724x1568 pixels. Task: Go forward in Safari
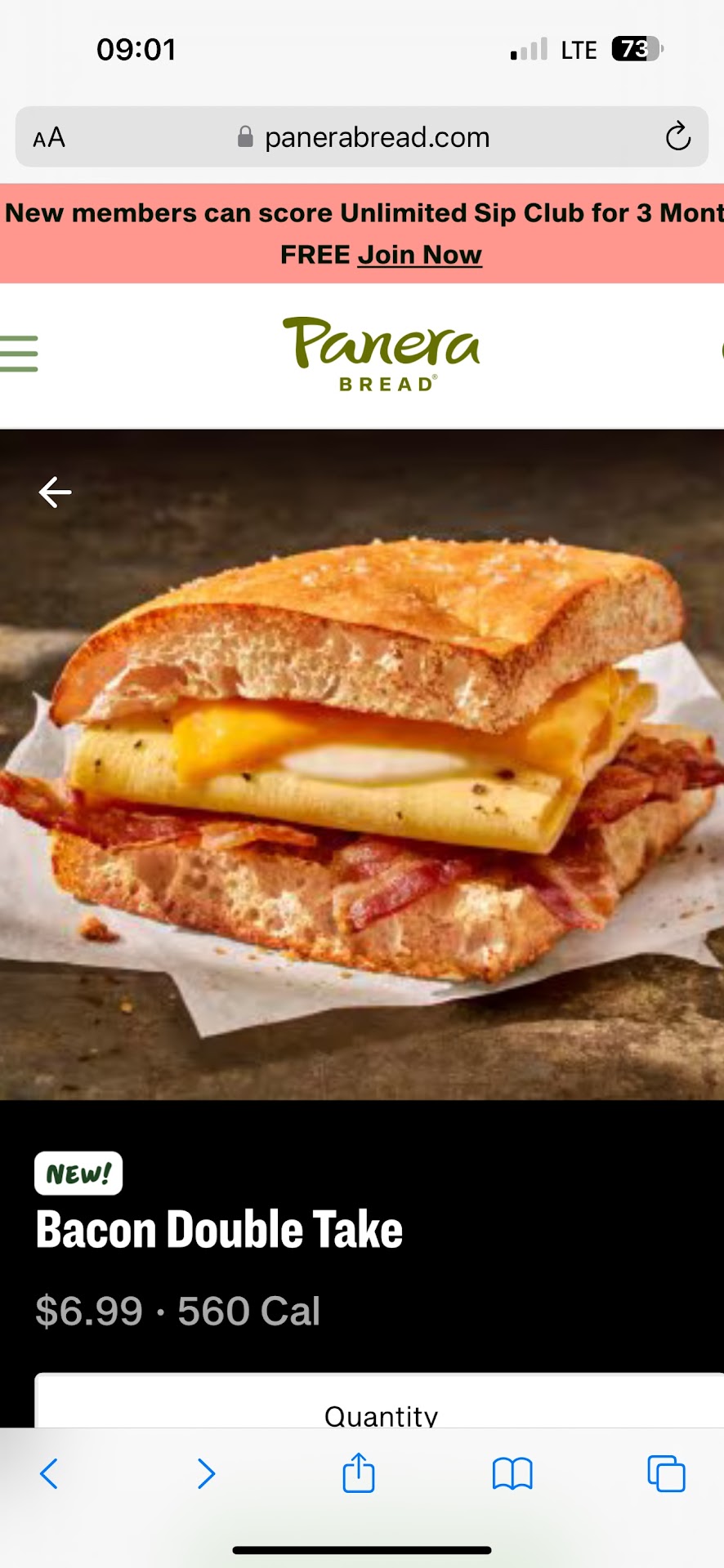point(206,1473)
